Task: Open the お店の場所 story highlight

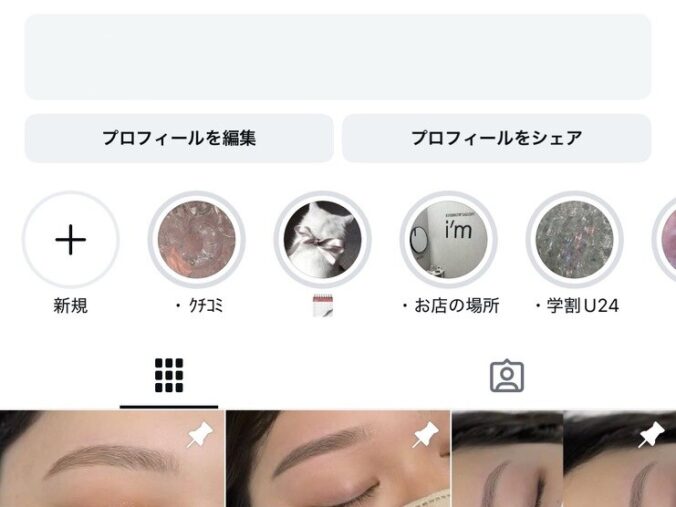Action: 449,240
